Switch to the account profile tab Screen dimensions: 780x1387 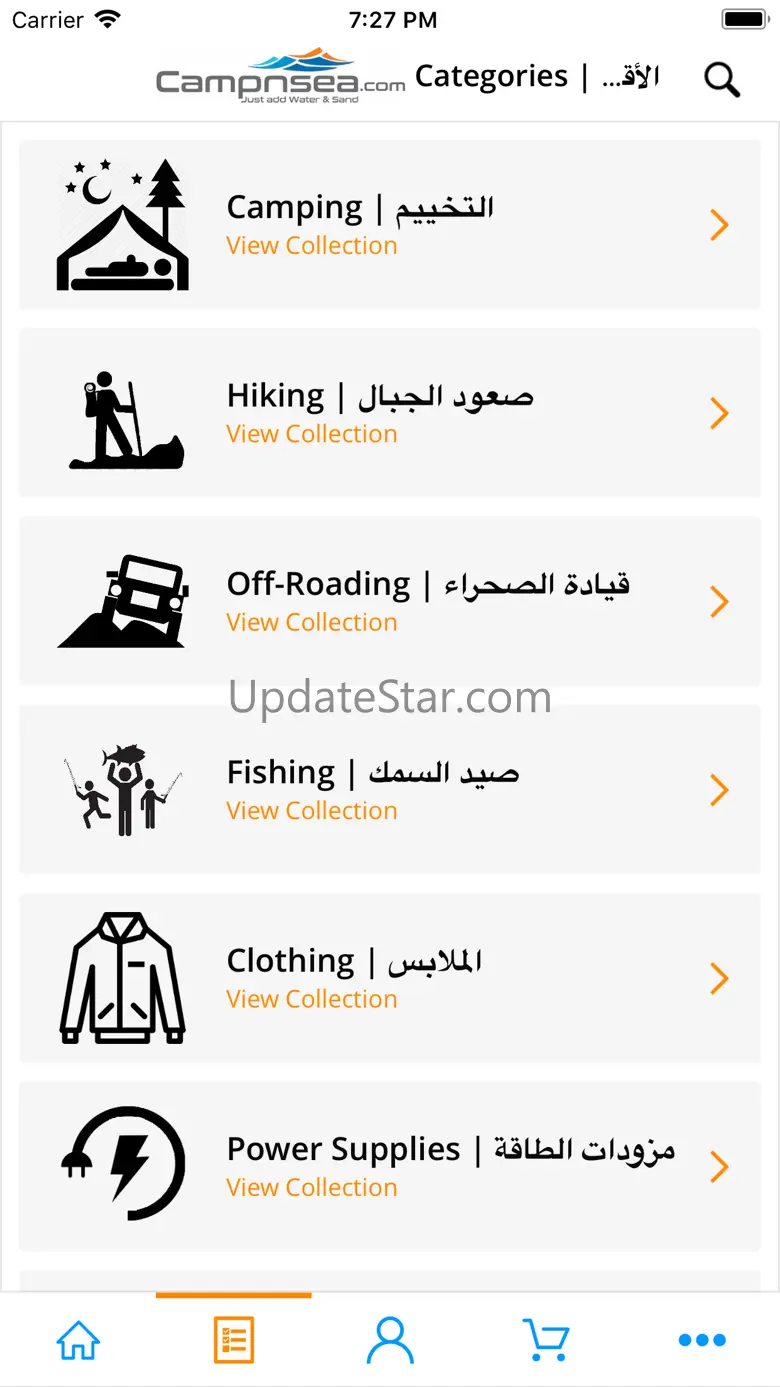(x=390, y=1340)
